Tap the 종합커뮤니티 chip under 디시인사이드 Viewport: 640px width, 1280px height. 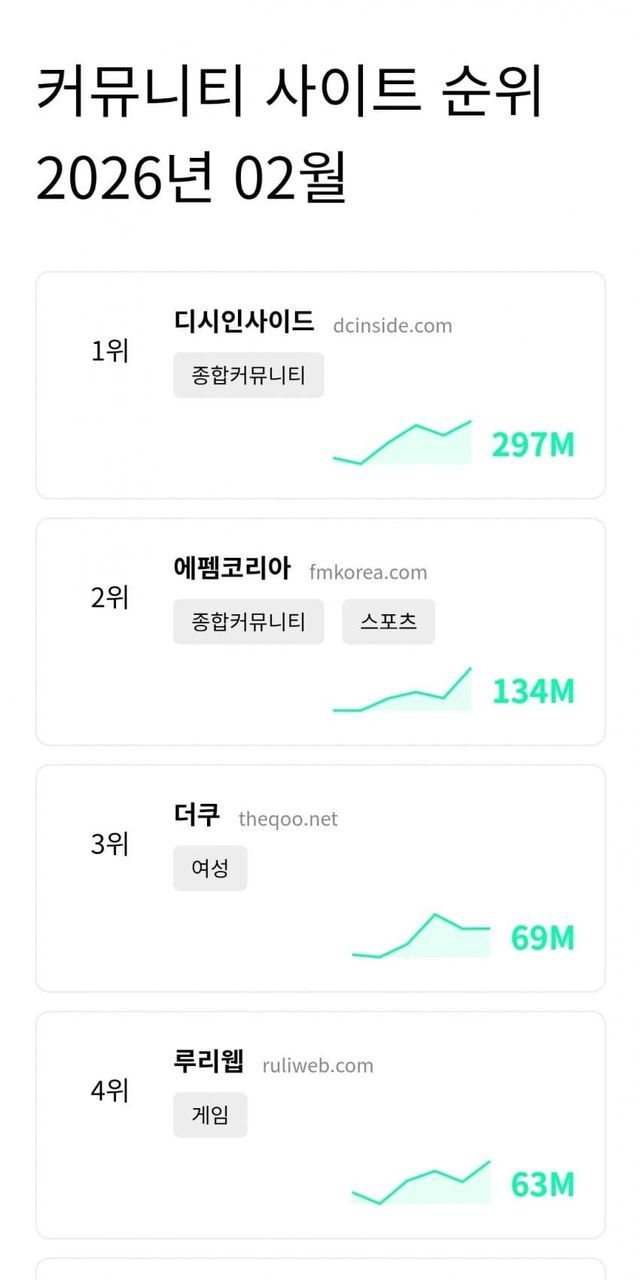pos(248,377)
